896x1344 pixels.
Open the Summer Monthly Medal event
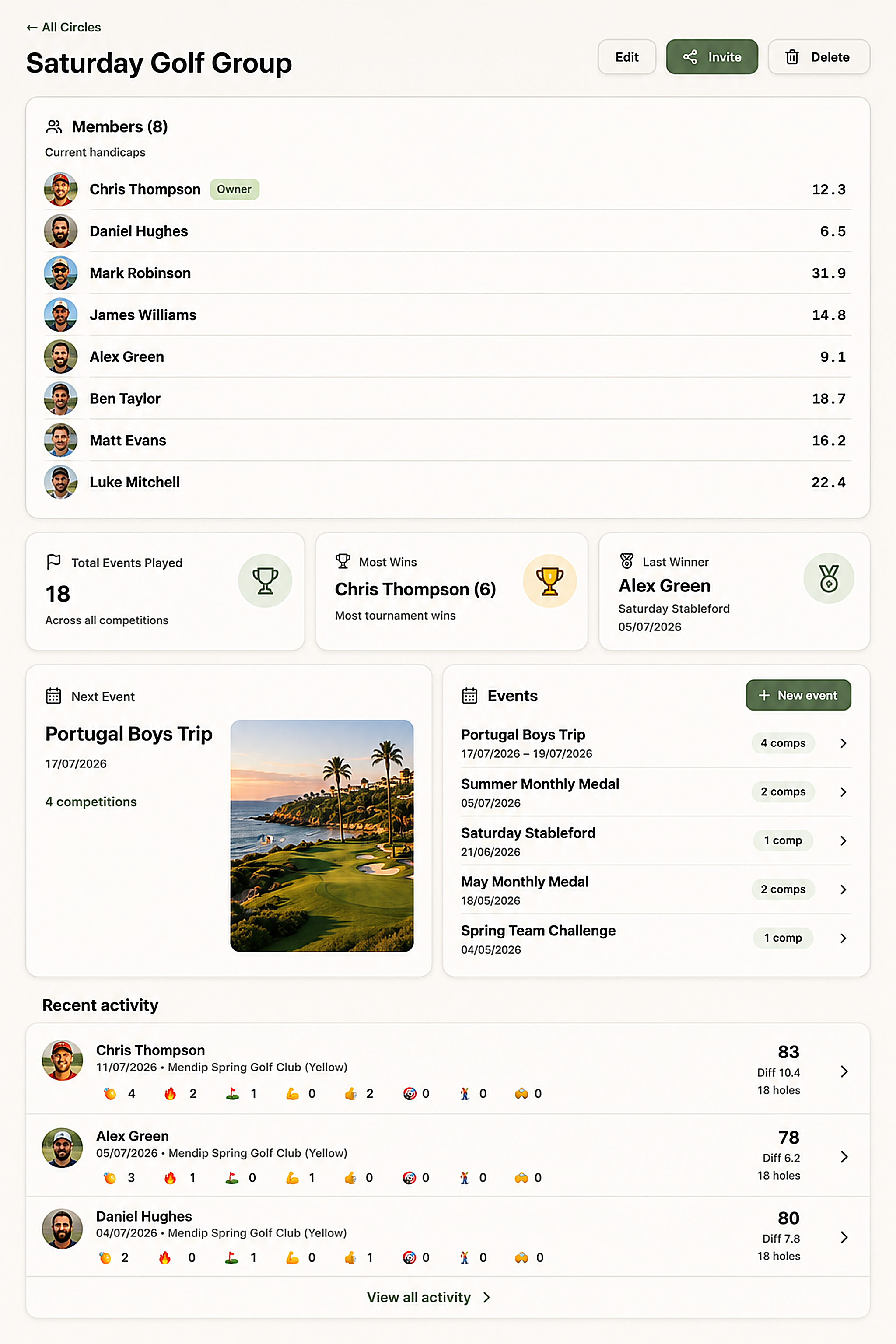pyautogui.click(x=656, y=793)
